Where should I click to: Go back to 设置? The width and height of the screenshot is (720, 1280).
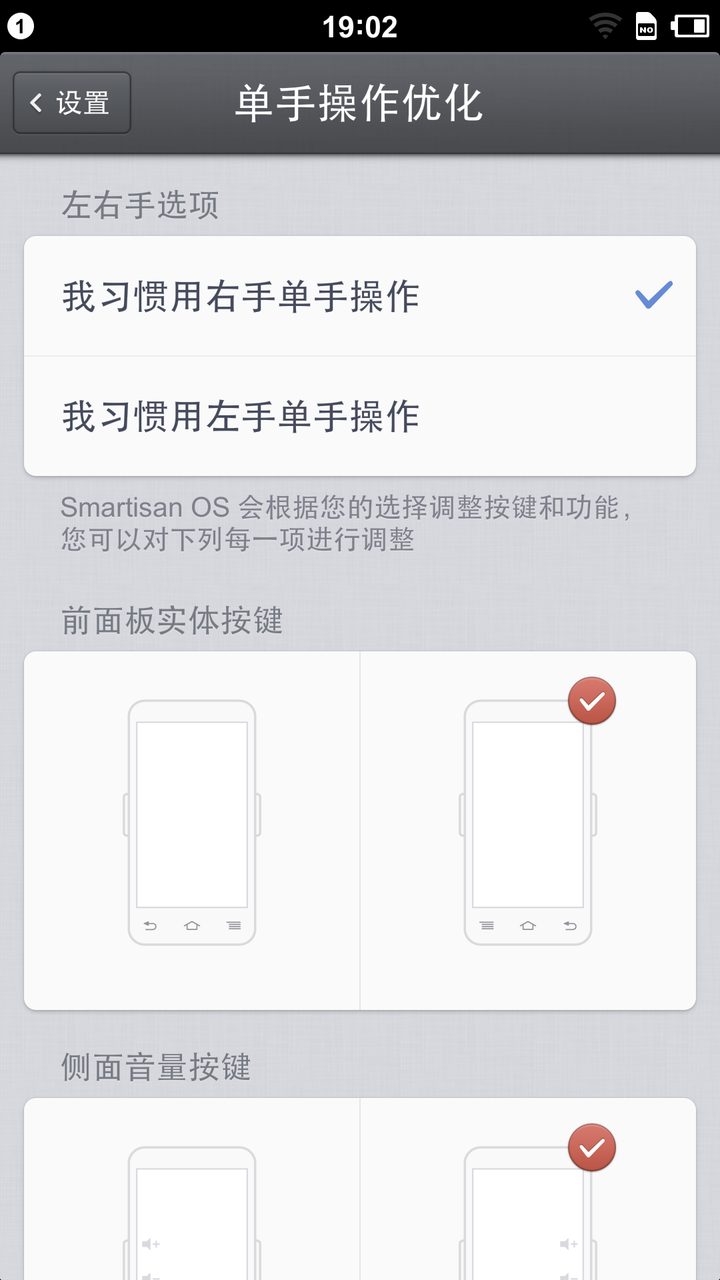(72, 103)
